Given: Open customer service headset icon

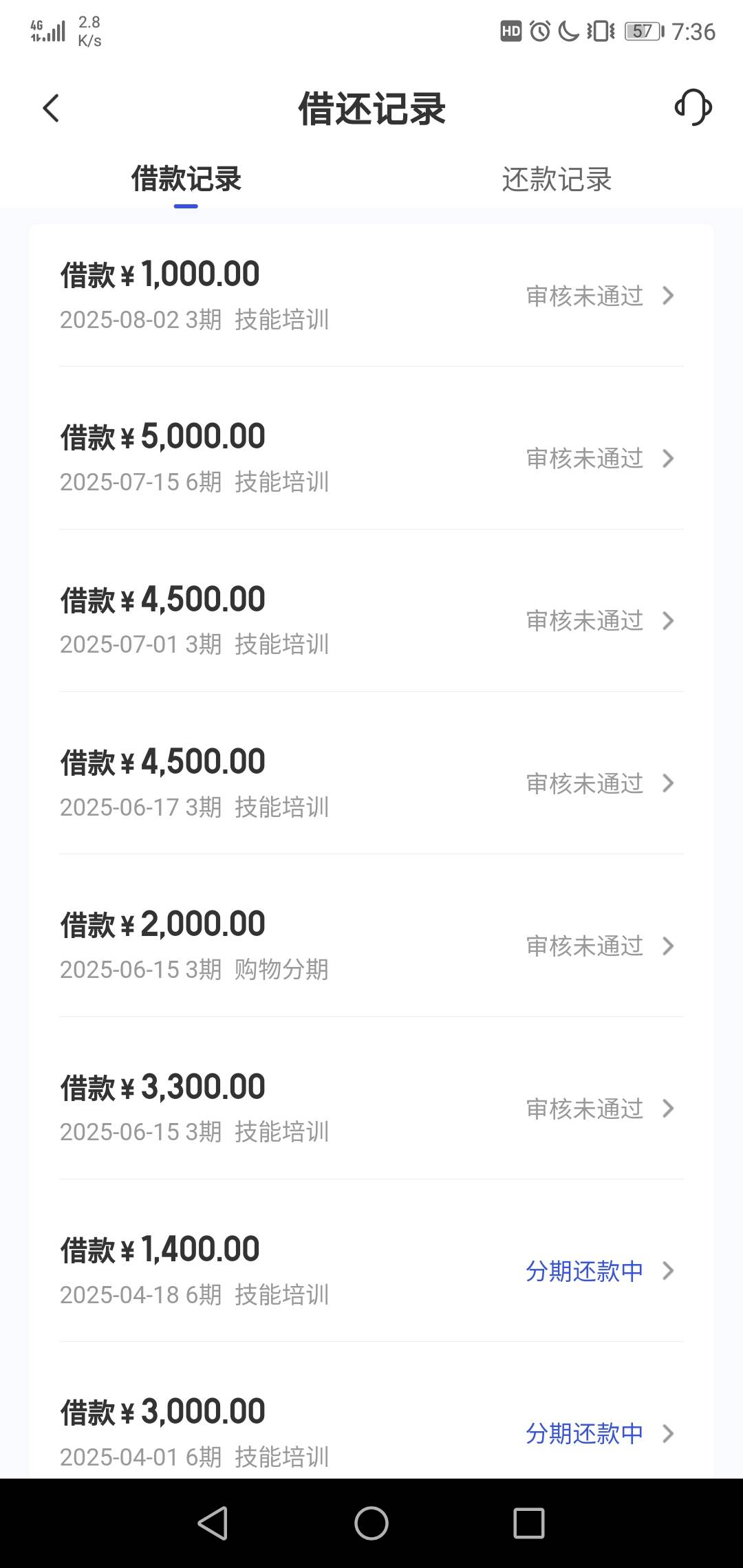Looking at the screenshot, I should [x=693, y=107].
